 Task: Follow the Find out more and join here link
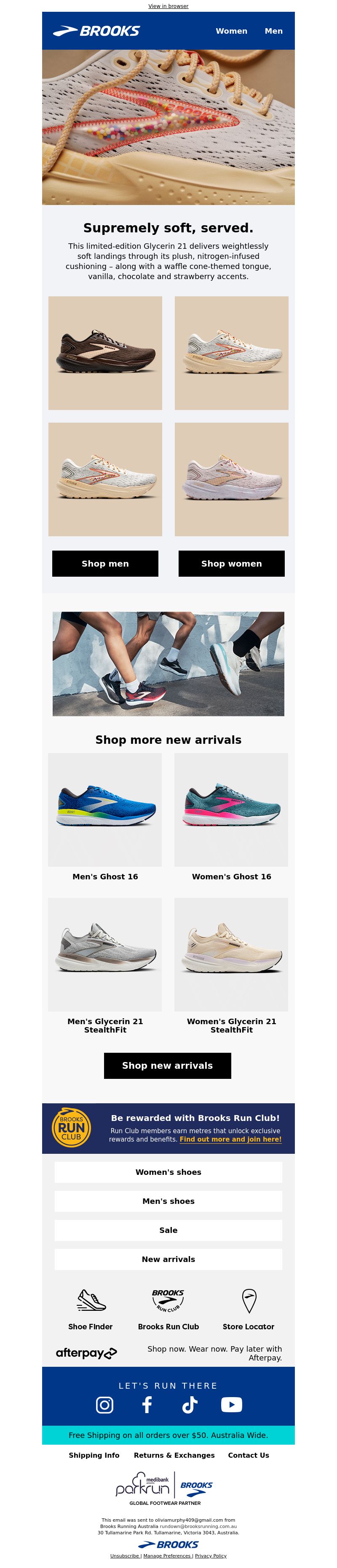pyautogui.click(x=230, y=1139)
